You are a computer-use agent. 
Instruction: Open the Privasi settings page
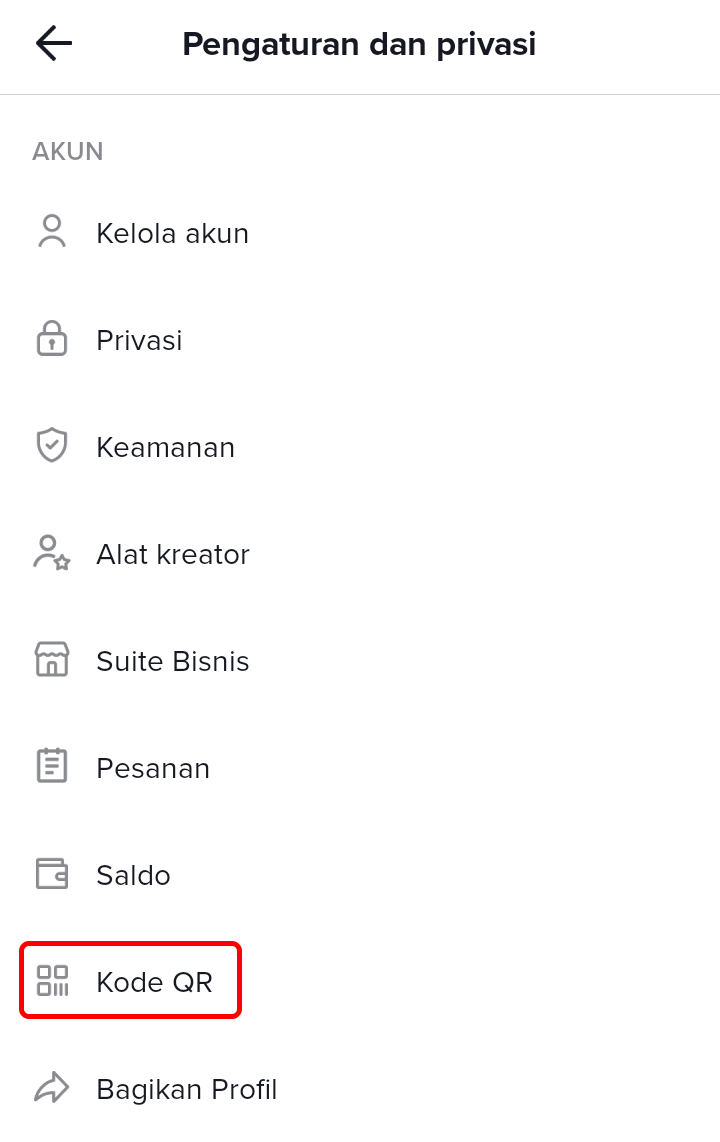[x=139, y=340]
